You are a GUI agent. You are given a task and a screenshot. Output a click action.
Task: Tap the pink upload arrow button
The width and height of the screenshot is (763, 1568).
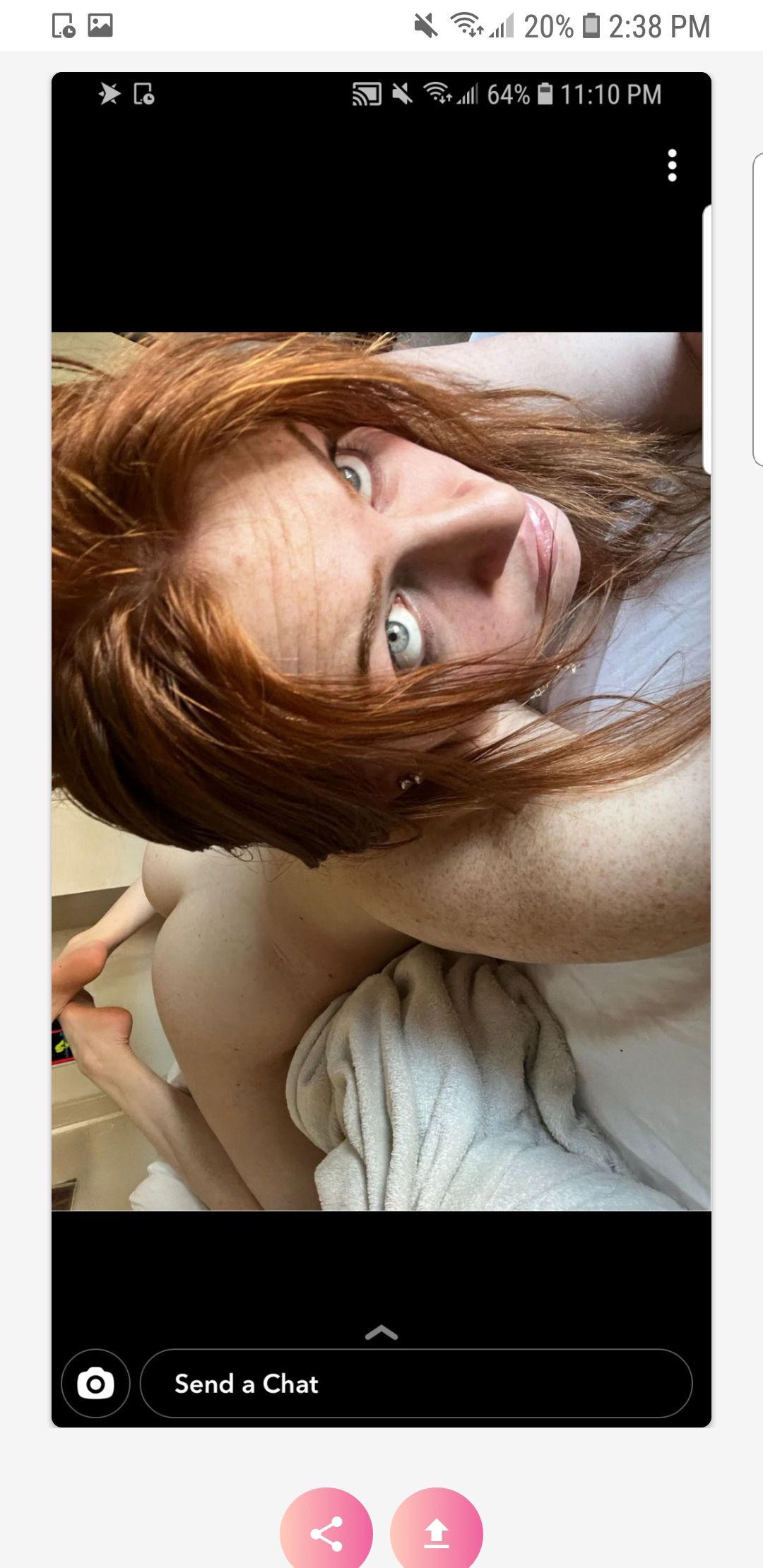[x=437, y=1533]
